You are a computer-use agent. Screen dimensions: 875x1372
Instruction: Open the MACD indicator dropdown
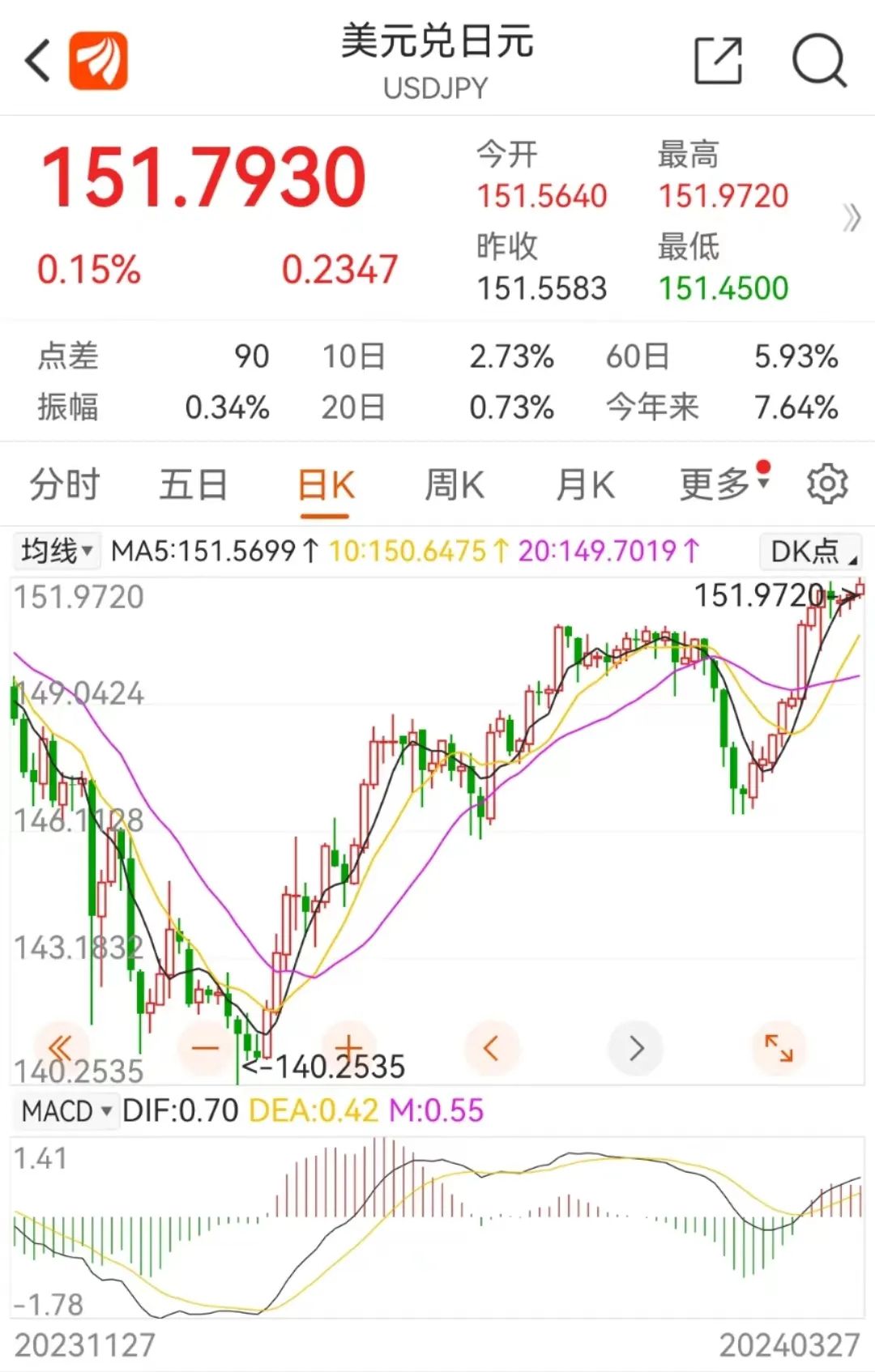[x=66, y=1111]
